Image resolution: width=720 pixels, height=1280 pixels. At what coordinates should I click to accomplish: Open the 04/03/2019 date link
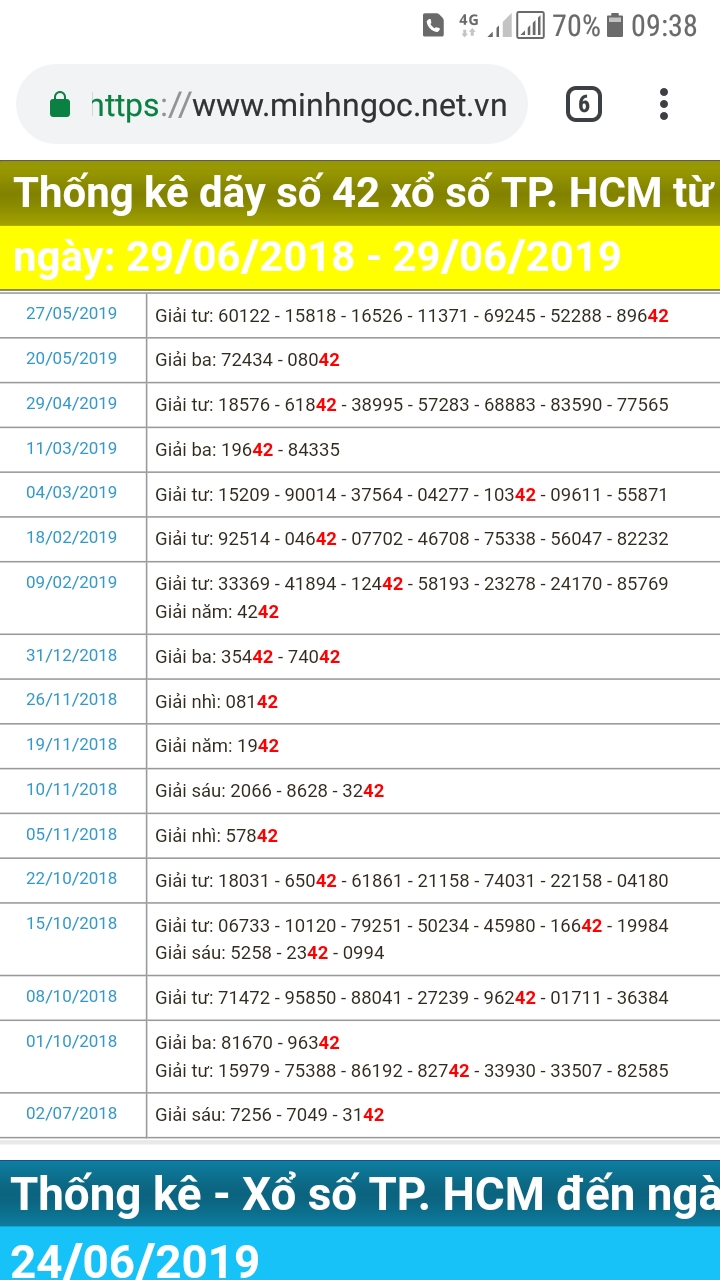(x=71, y=492)
